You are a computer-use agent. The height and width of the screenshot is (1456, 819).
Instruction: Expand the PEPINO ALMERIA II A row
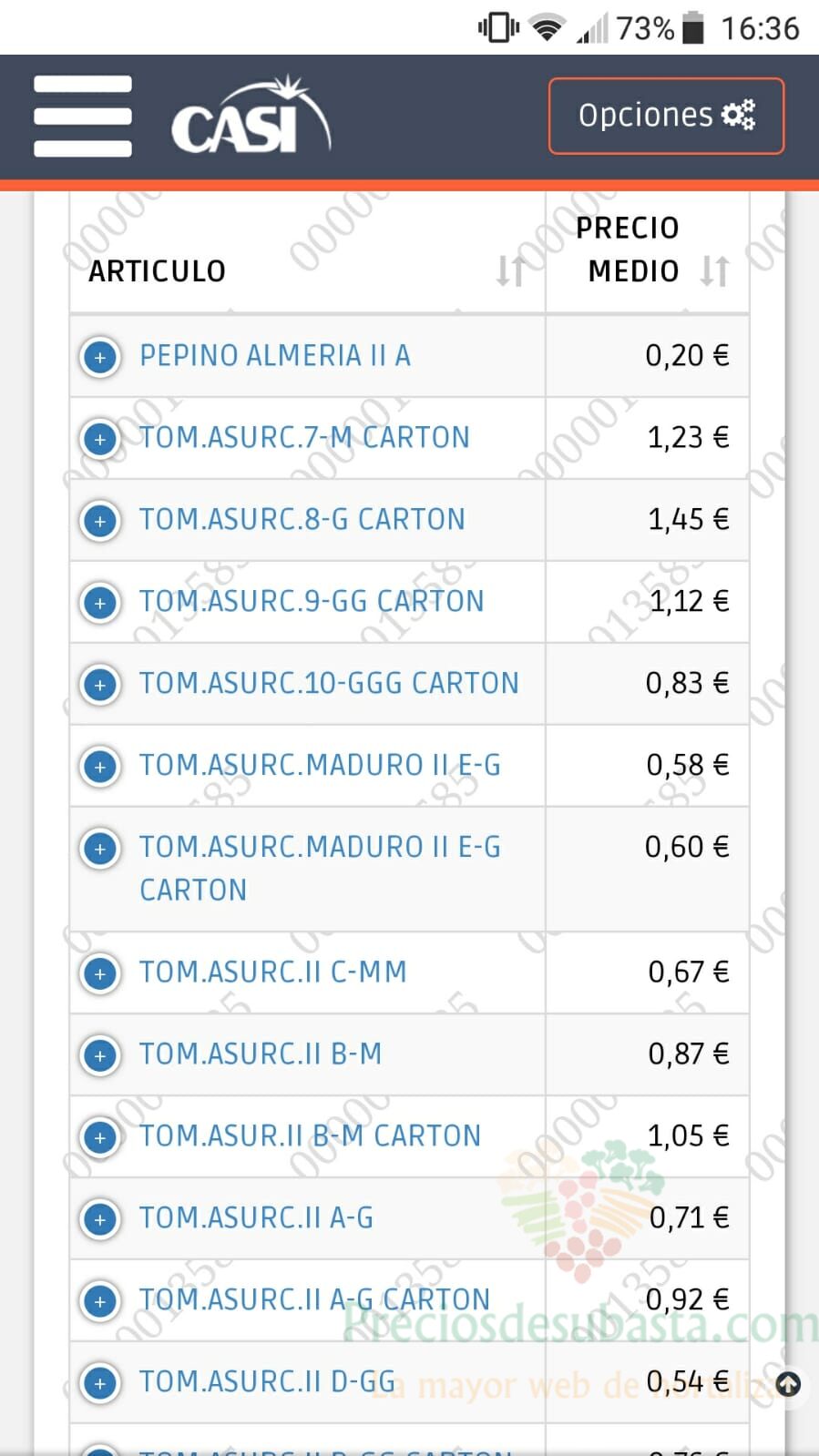pyautogui.click(x=100, y=357)
